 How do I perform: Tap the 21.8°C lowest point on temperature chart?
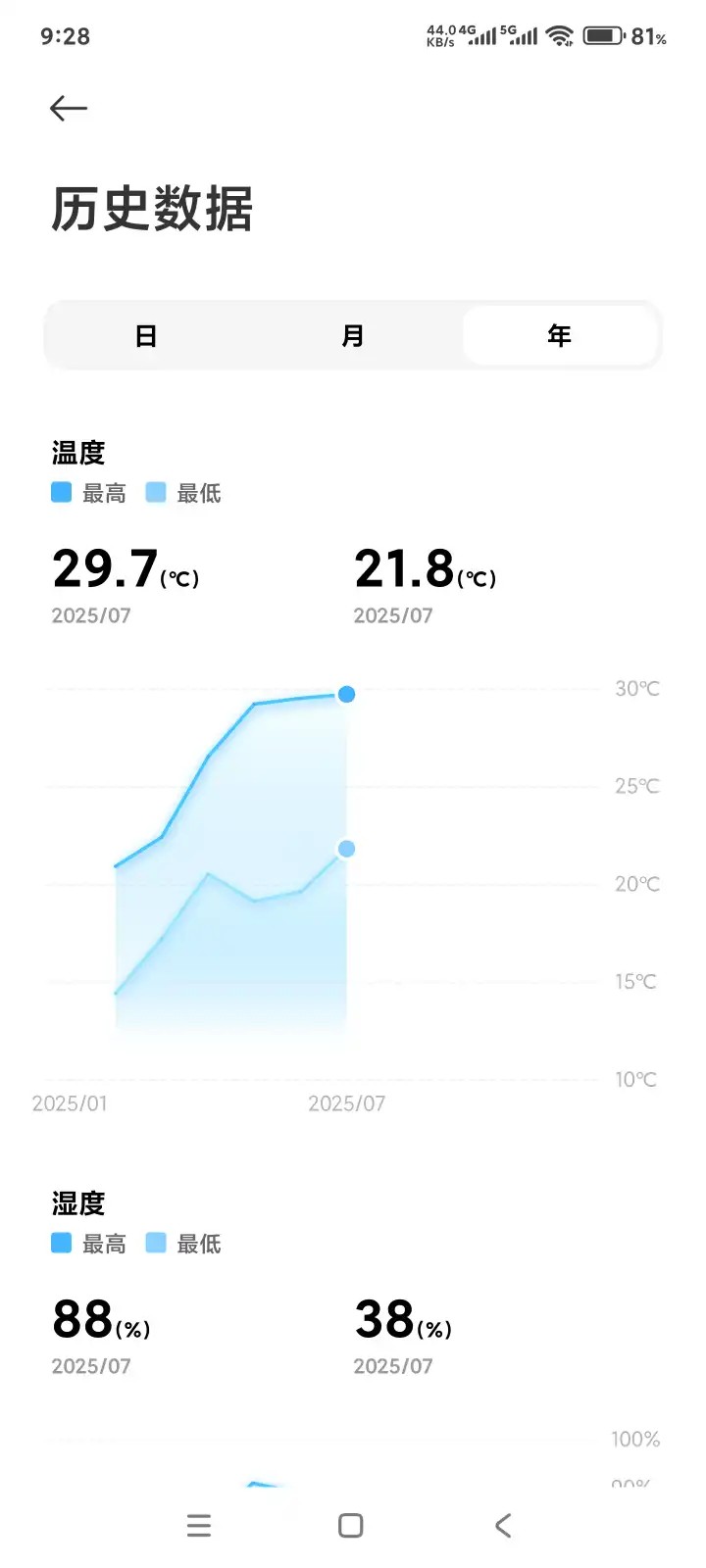point(346,849)
